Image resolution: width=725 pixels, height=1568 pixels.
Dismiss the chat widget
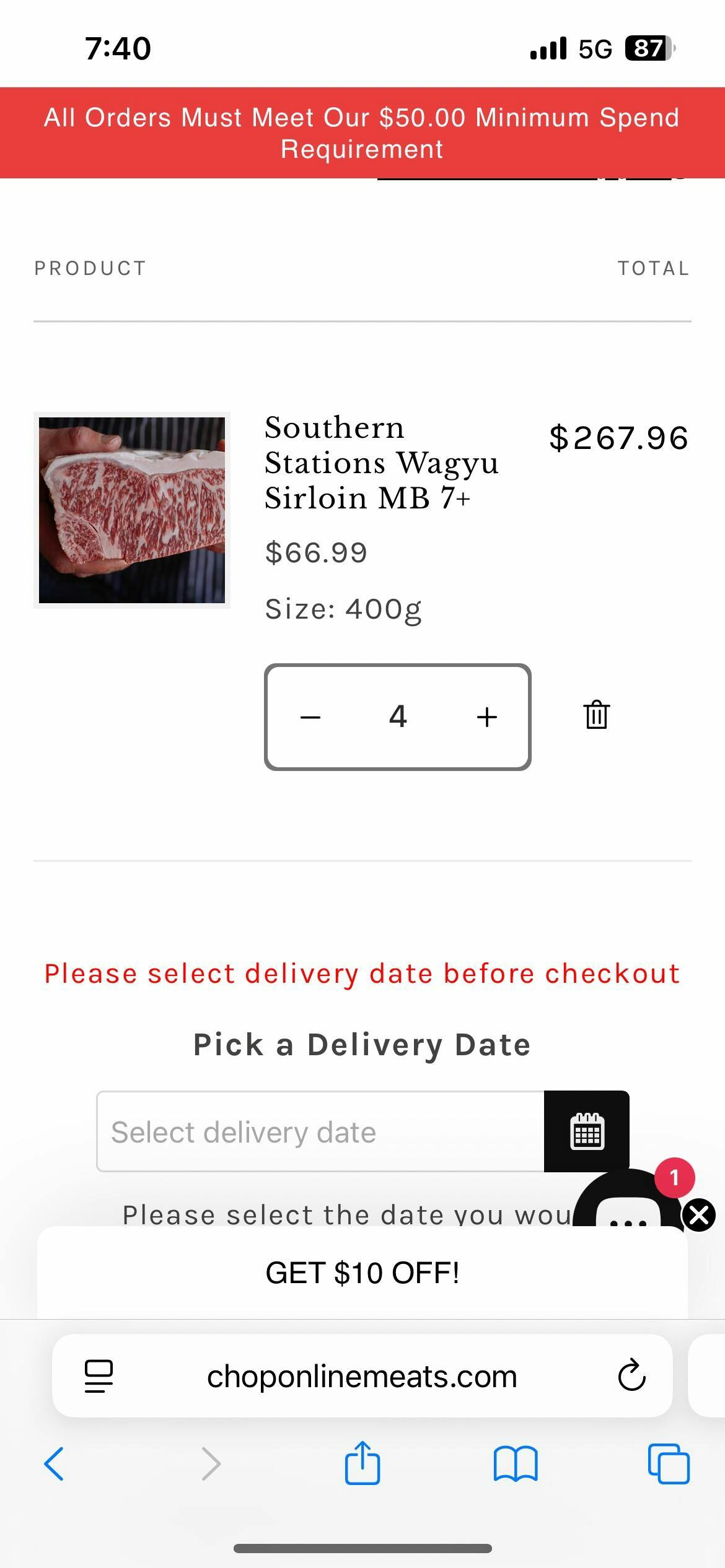[699, 1215]
